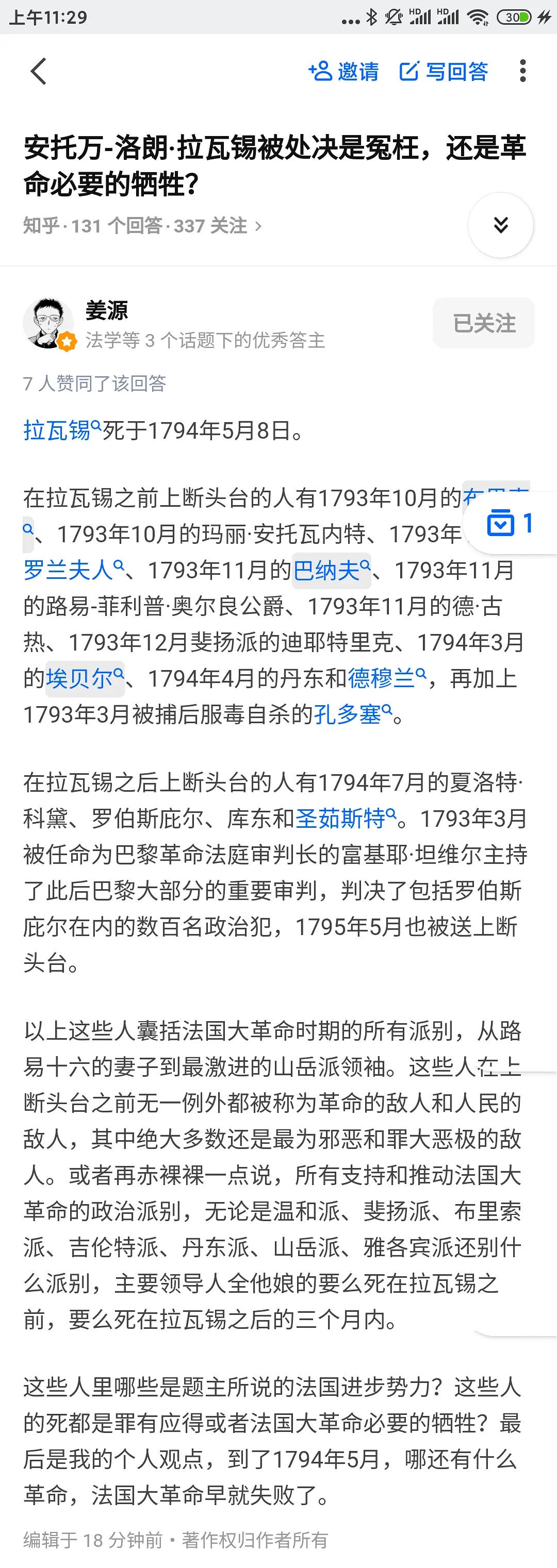This screenshot has height=1568, width=557.
Task: Tap the 已关注 button to unfollow 姜源
Action: pos(483,323)
